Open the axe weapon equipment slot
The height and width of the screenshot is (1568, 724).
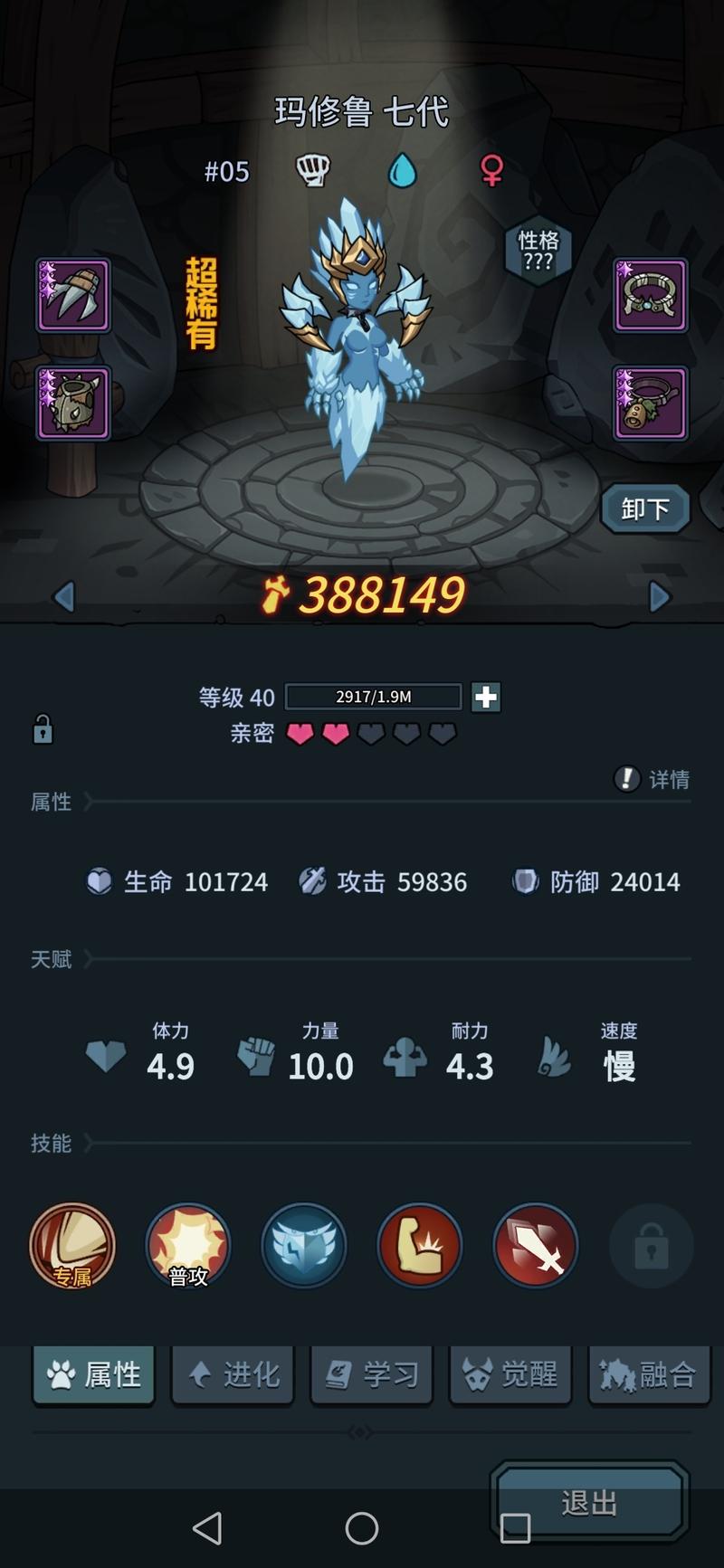pos(73,296)
